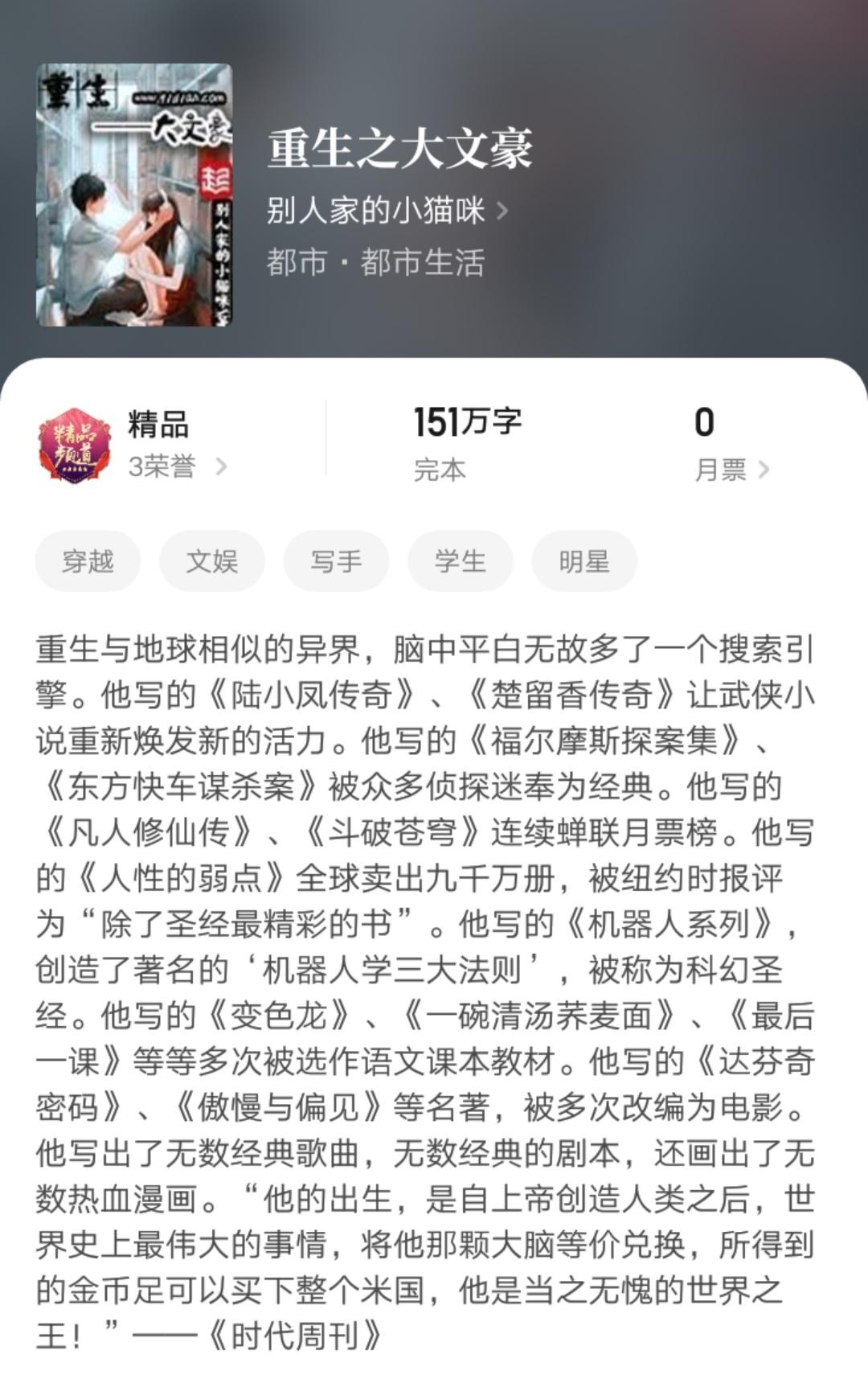This screenshot has width=868, height=1375.
Task: Open author 别人家的小猫咪 page
Action: click(387, 211)
